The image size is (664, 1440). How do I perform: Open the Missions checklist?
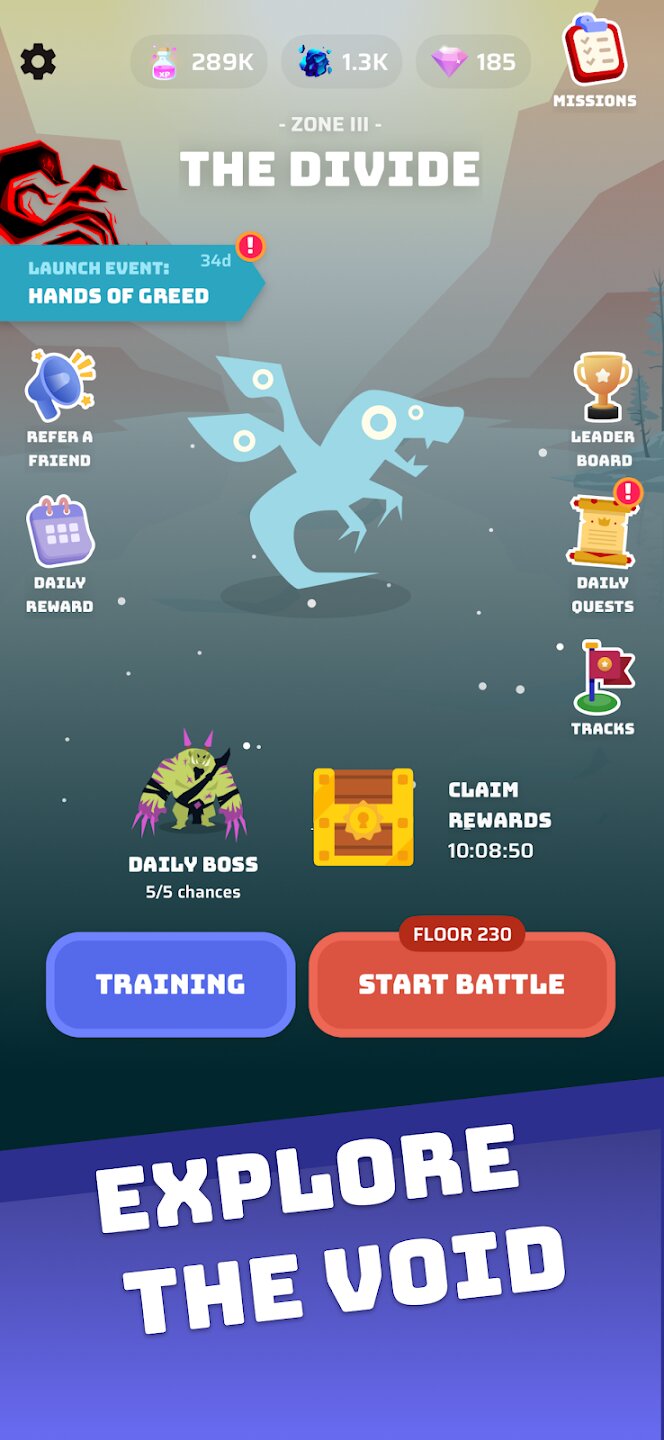(x=594, y=54)
